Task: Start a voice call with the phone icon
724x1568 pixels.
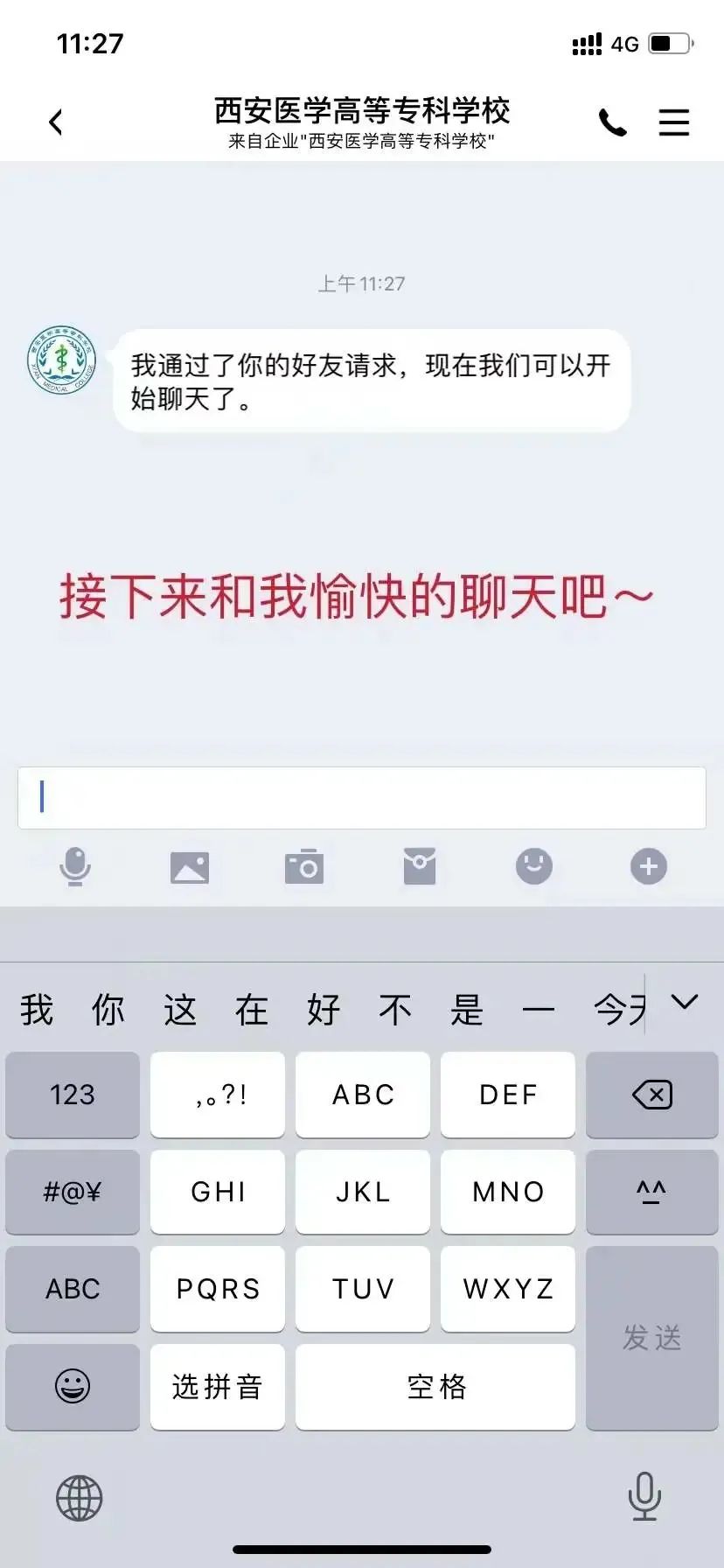Action: 612,122
